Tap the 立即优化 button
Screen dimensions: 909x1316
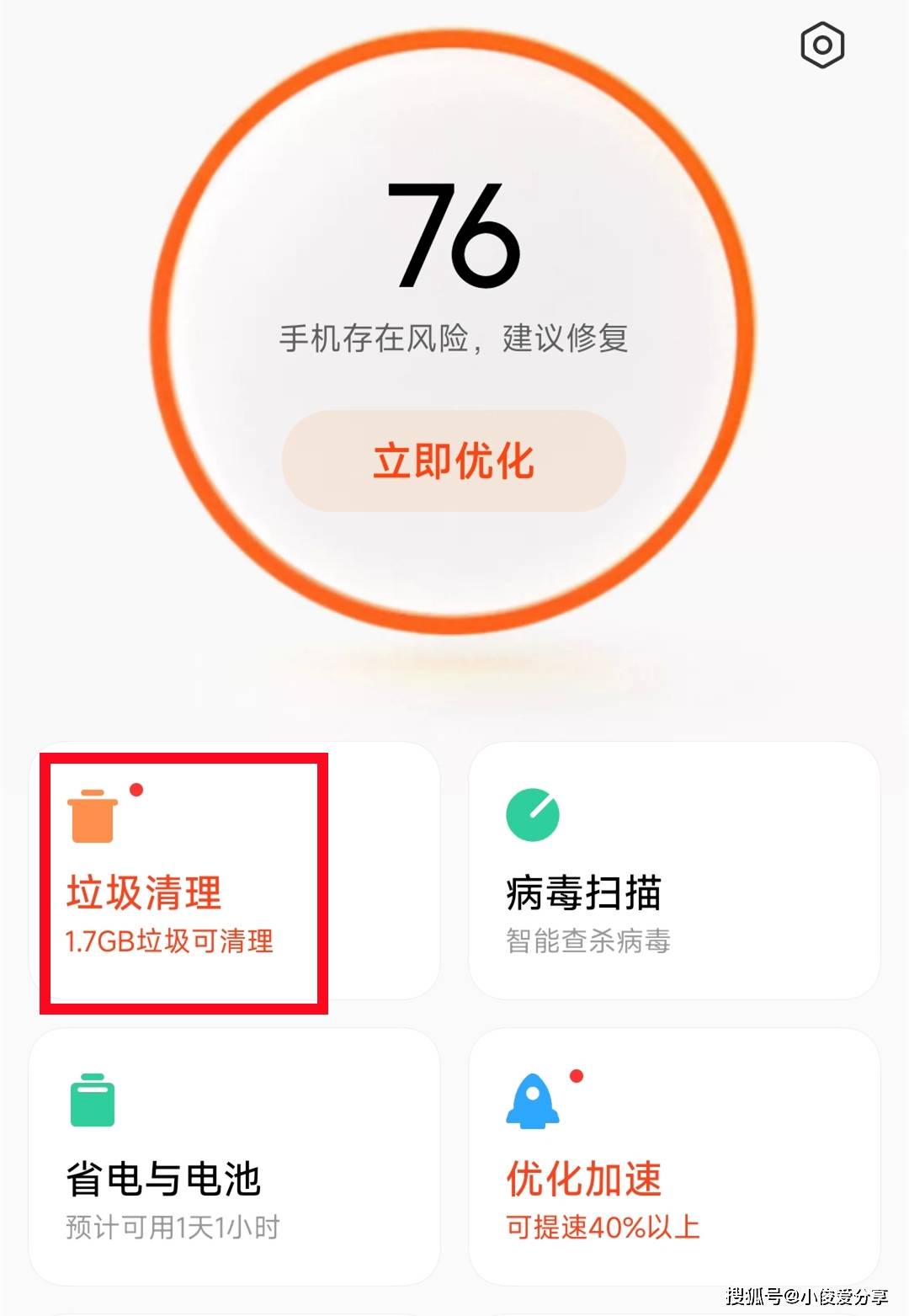[454, 461]
